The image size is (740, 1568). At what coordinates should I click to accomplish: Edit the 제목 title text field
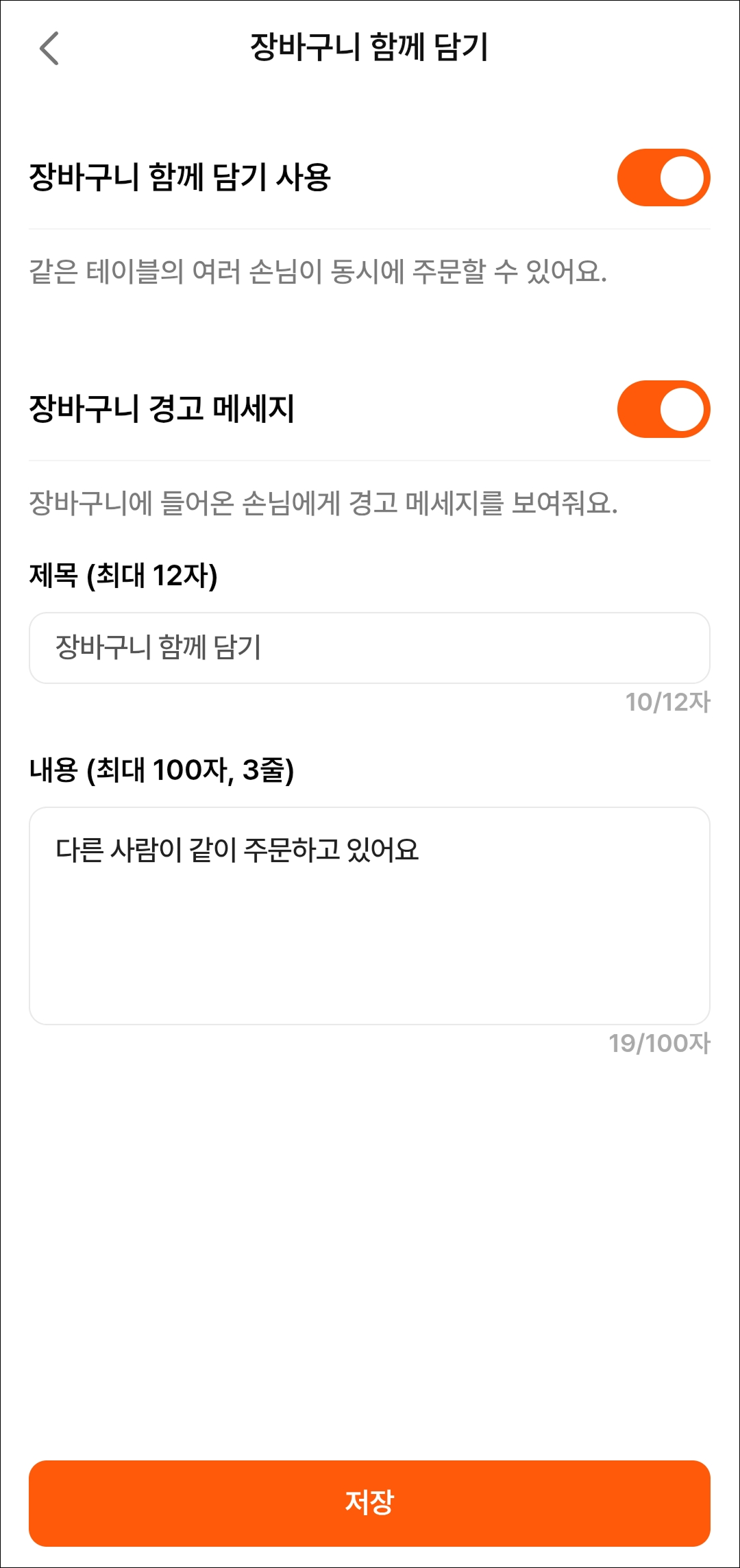[369, 648]
